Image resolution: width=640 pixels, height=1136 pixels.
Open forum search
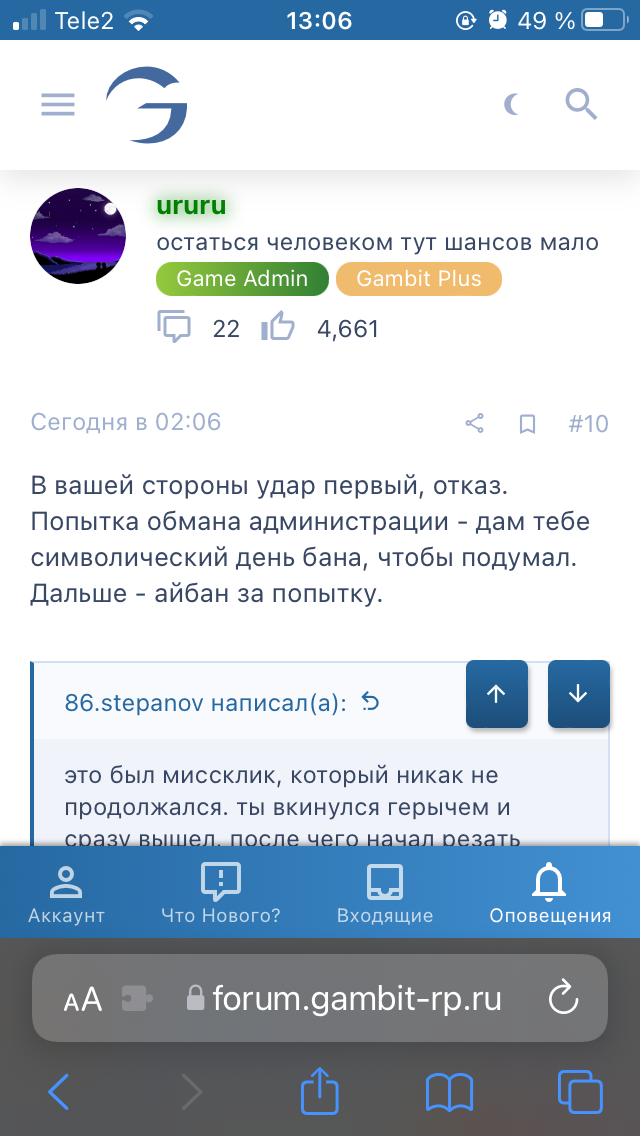[x=581, y=103]
